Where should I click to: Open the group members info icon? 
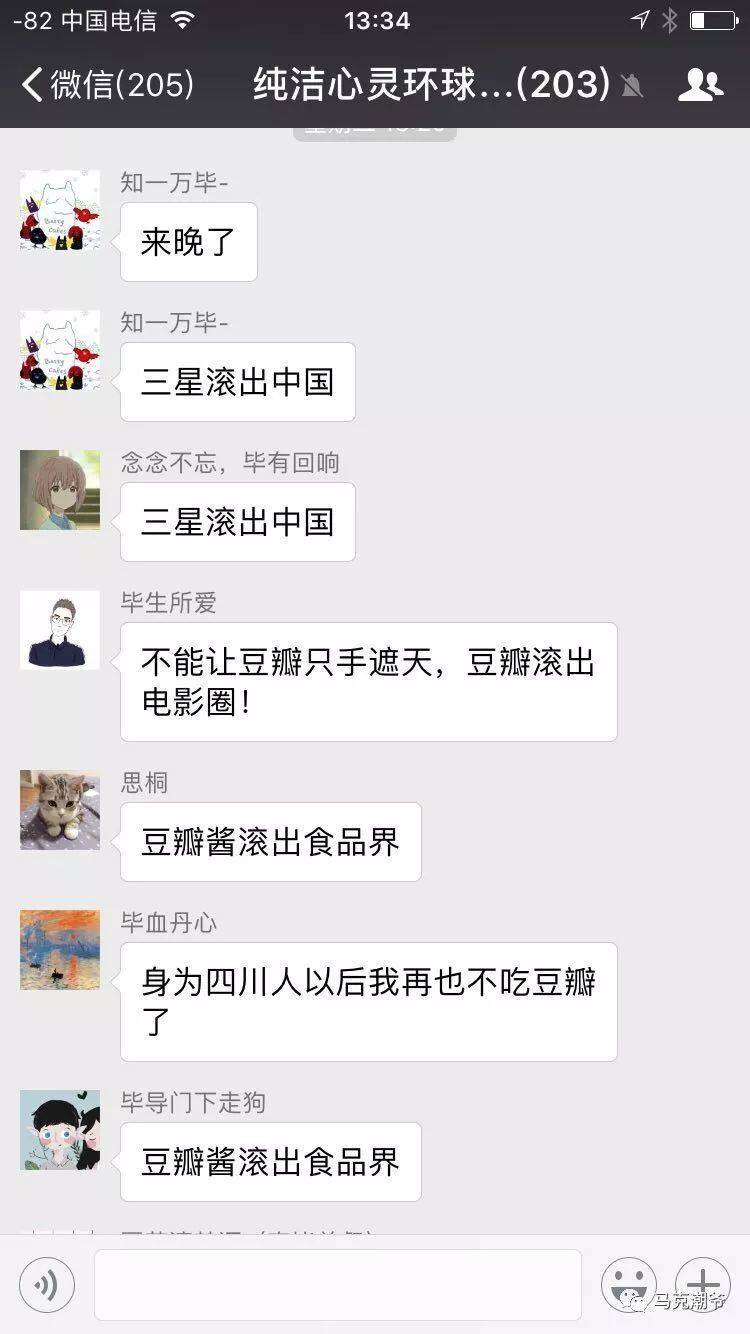tap(700, 85)
